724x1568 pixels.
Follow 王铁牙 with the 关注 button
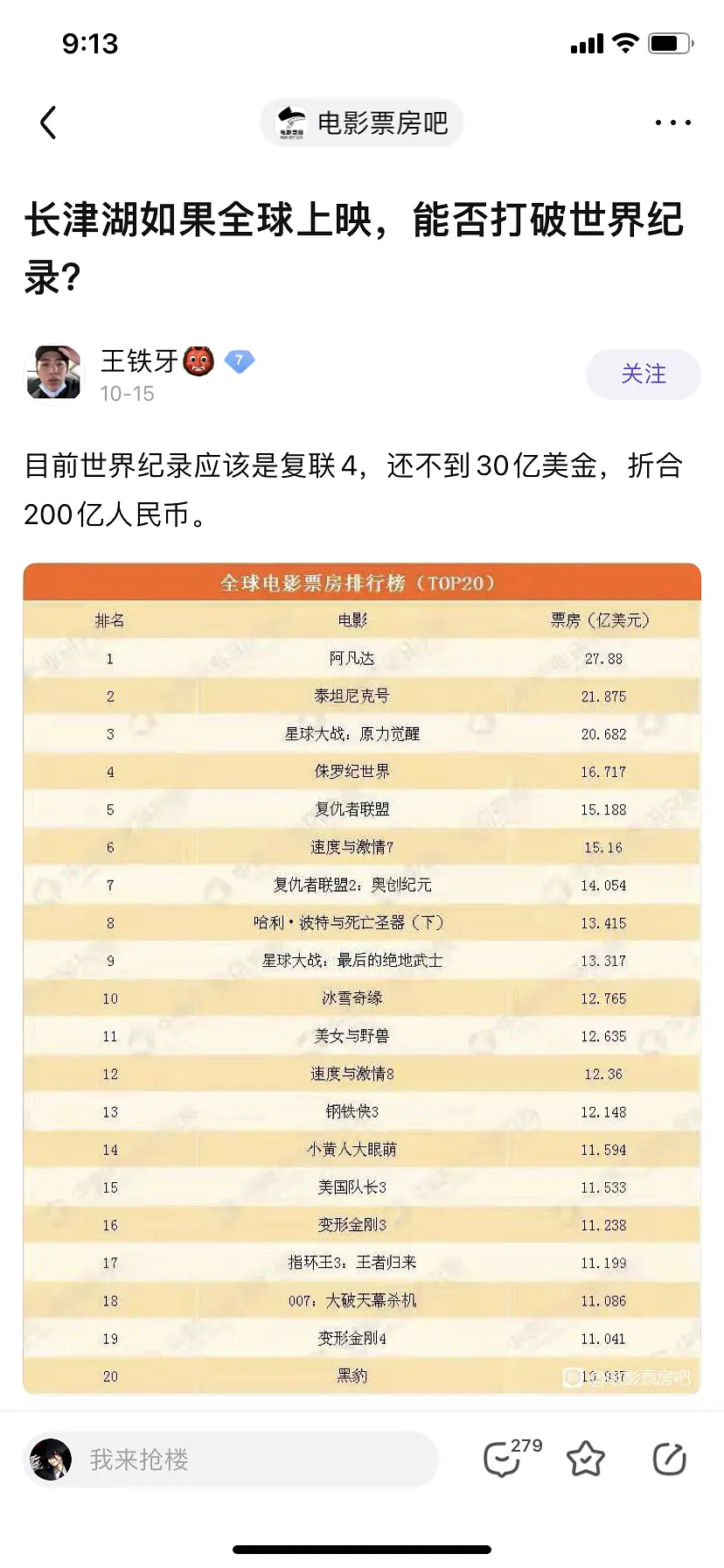point(643,374)
